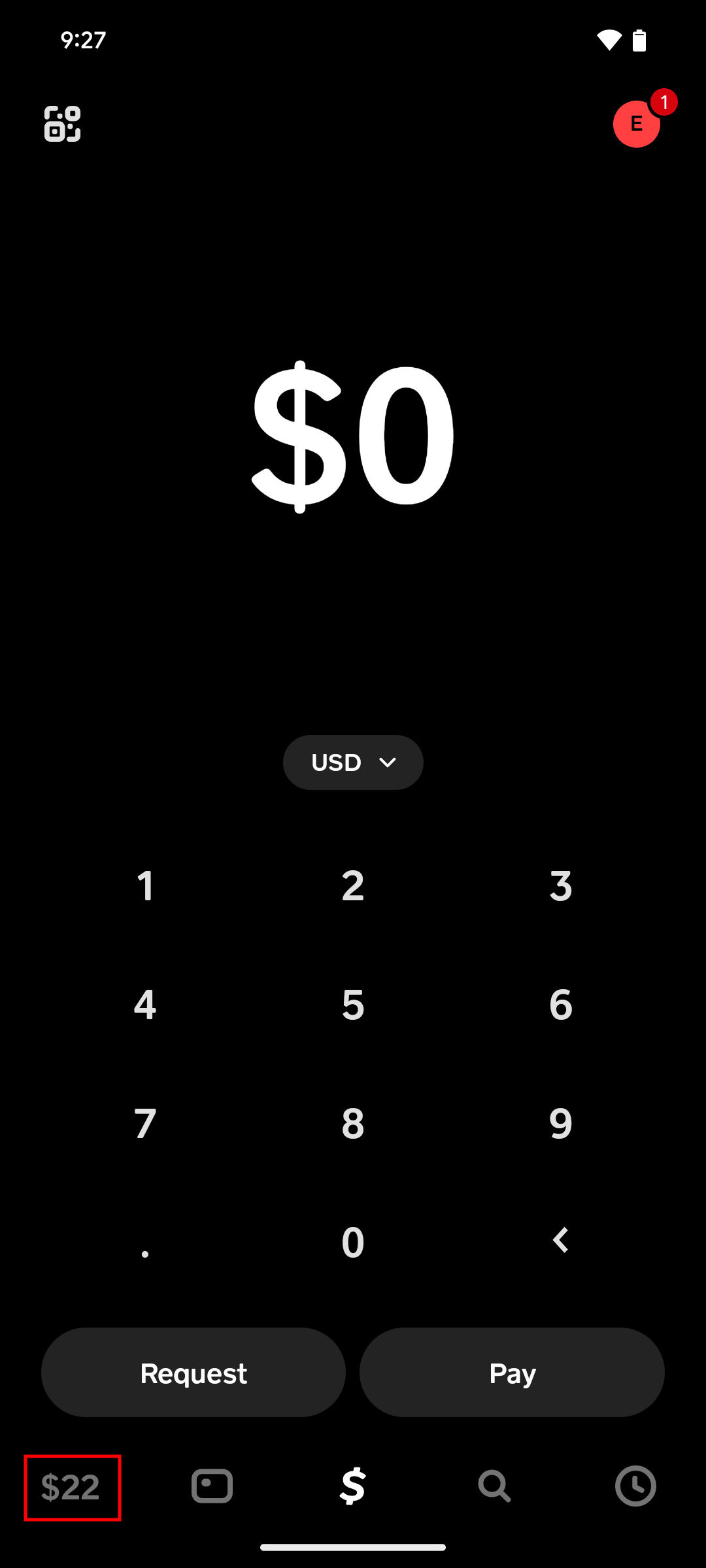Open the $22 balance tab
The image size is (706, 1568).
(71, 1488)
